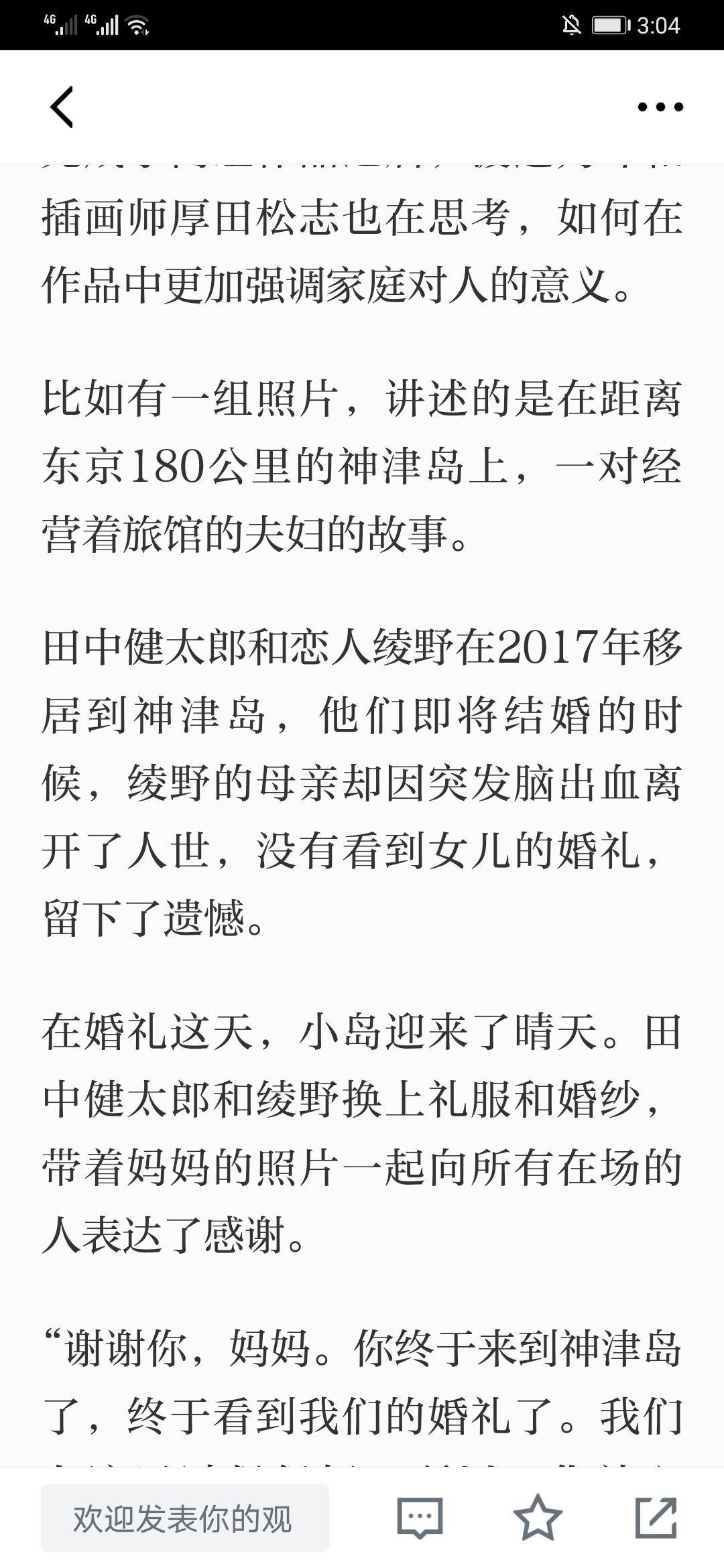Favorite this article with the star
This screenshot has height=1568, width=724.
[538, 1517]
